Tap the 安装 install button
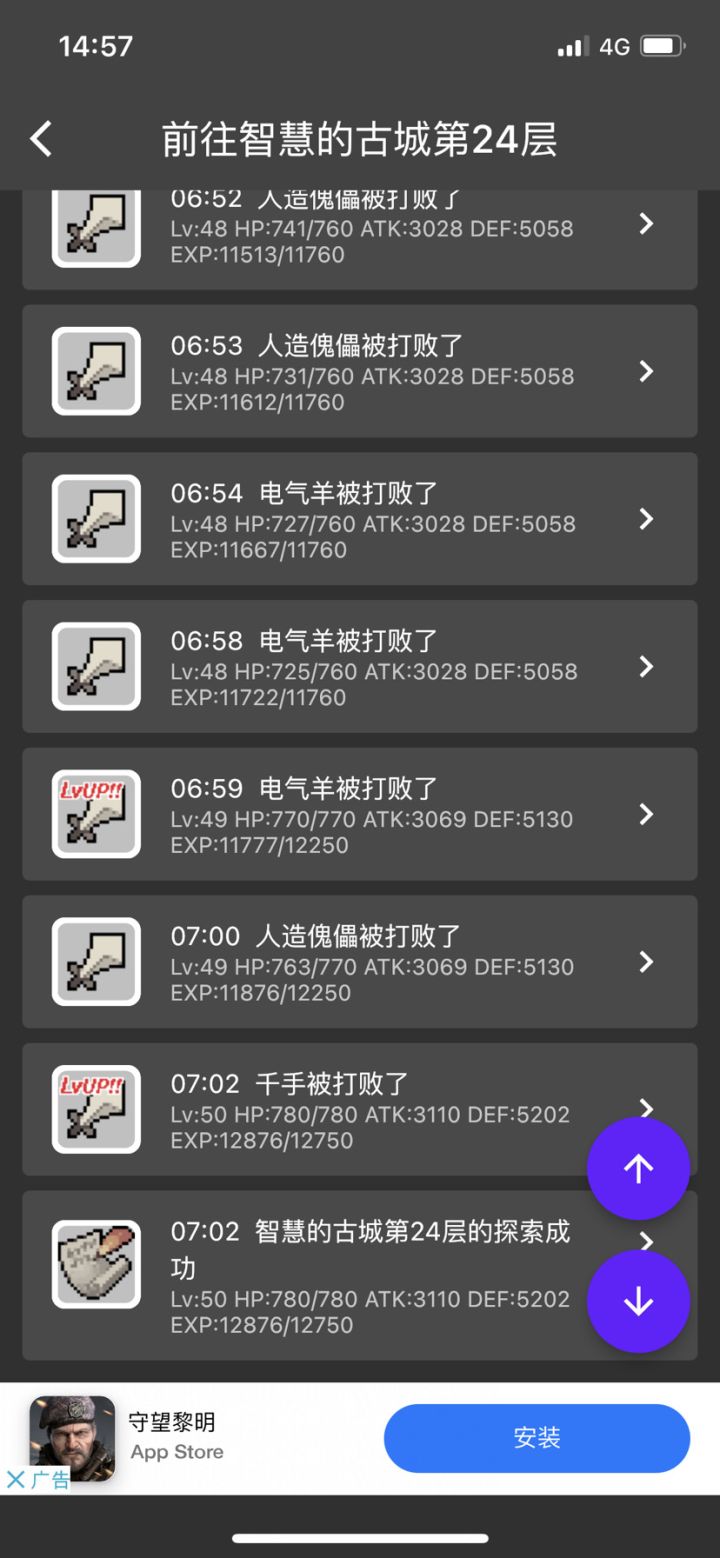Image resolution: width=720 pixels, height=1558 pixels. click(536, 1438)
